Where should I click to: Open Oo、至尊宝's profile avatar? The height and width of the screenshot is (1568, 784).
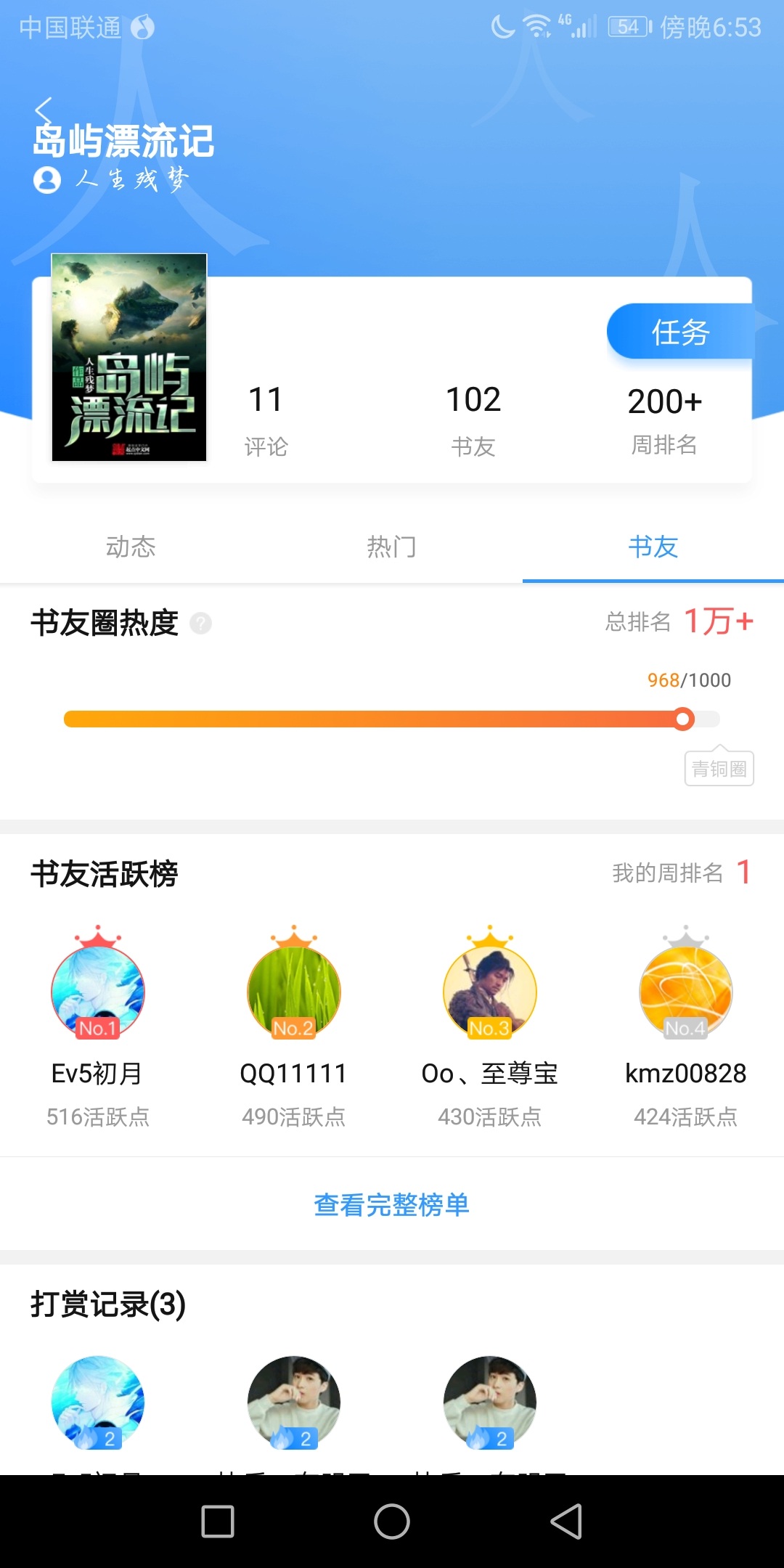(490, 992)
